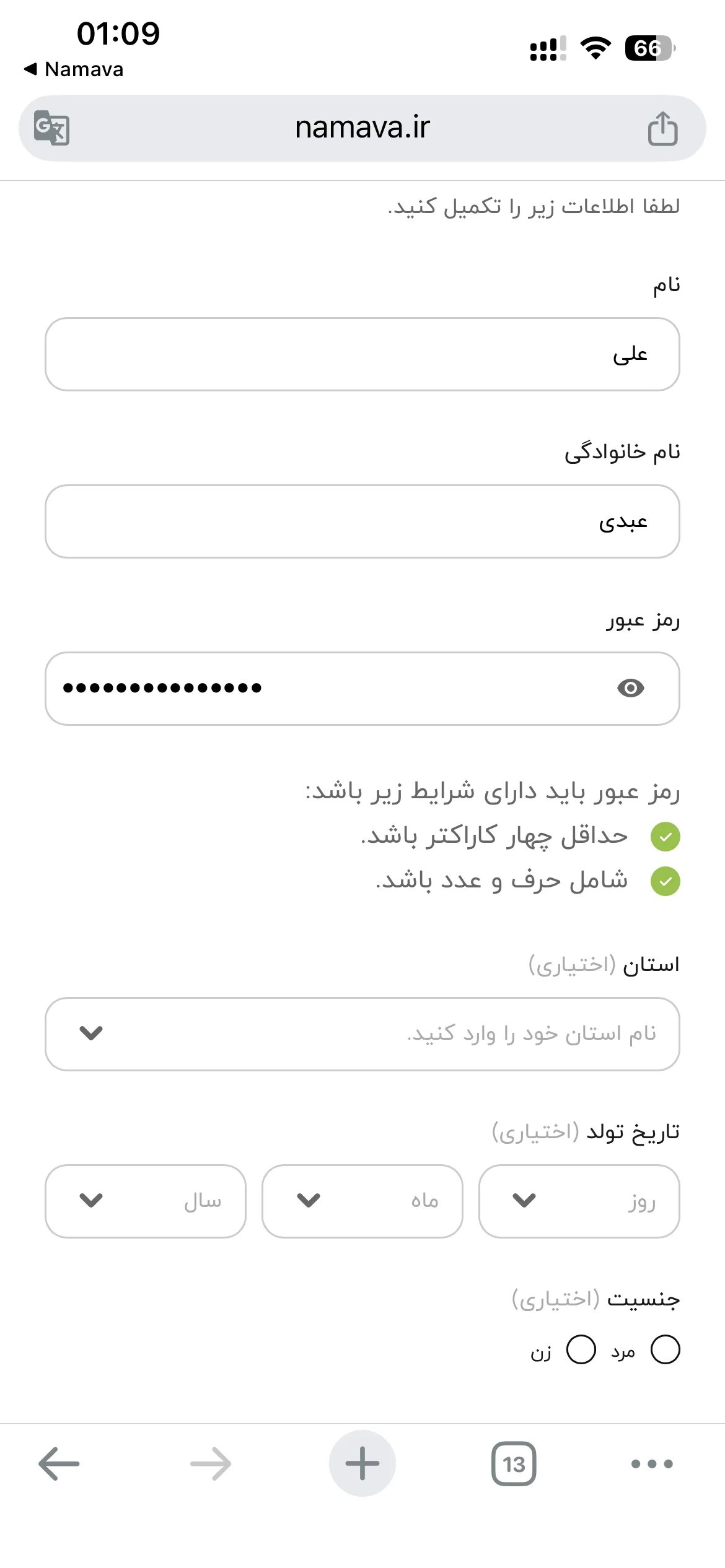Screen dimensions: 725x1568
Task: Edit the last name field containing عبدی
Action: (x=362, y=521)
